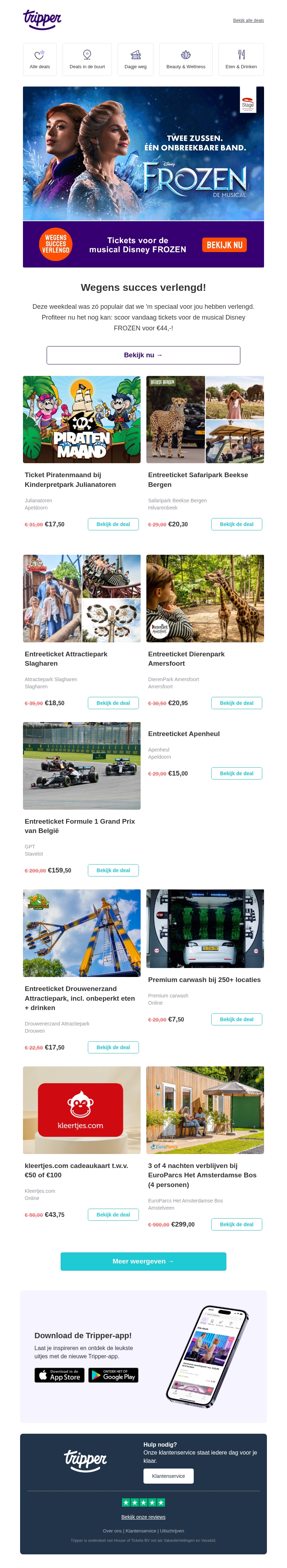The width and height of the screenshot is (287, 1568).
Task: Open the Attractiepark Slagharen picture tile
Action: [81, 598]
